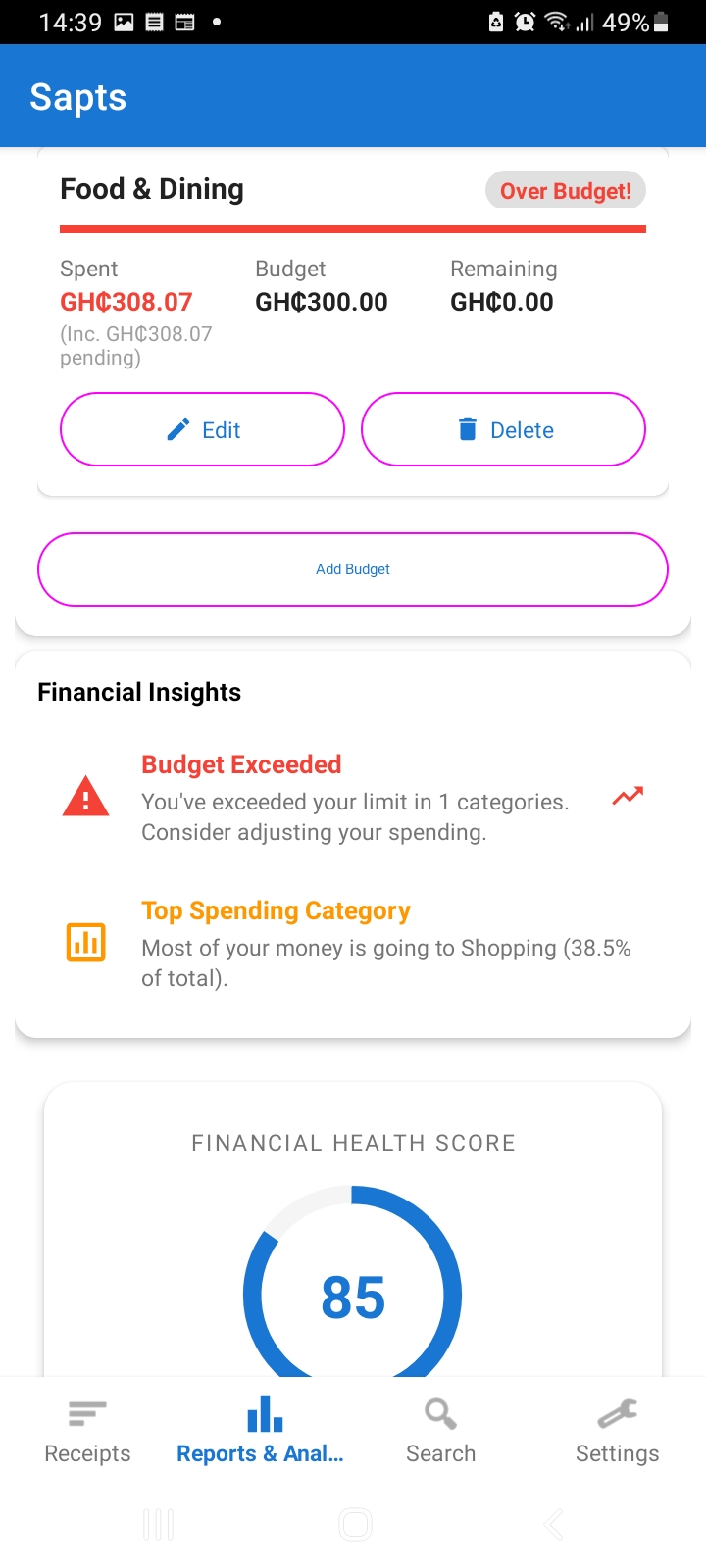Viewport: 706px width, 1568px height.
Task: Open Search via the magnifier icon
Action: (439, 1412)
